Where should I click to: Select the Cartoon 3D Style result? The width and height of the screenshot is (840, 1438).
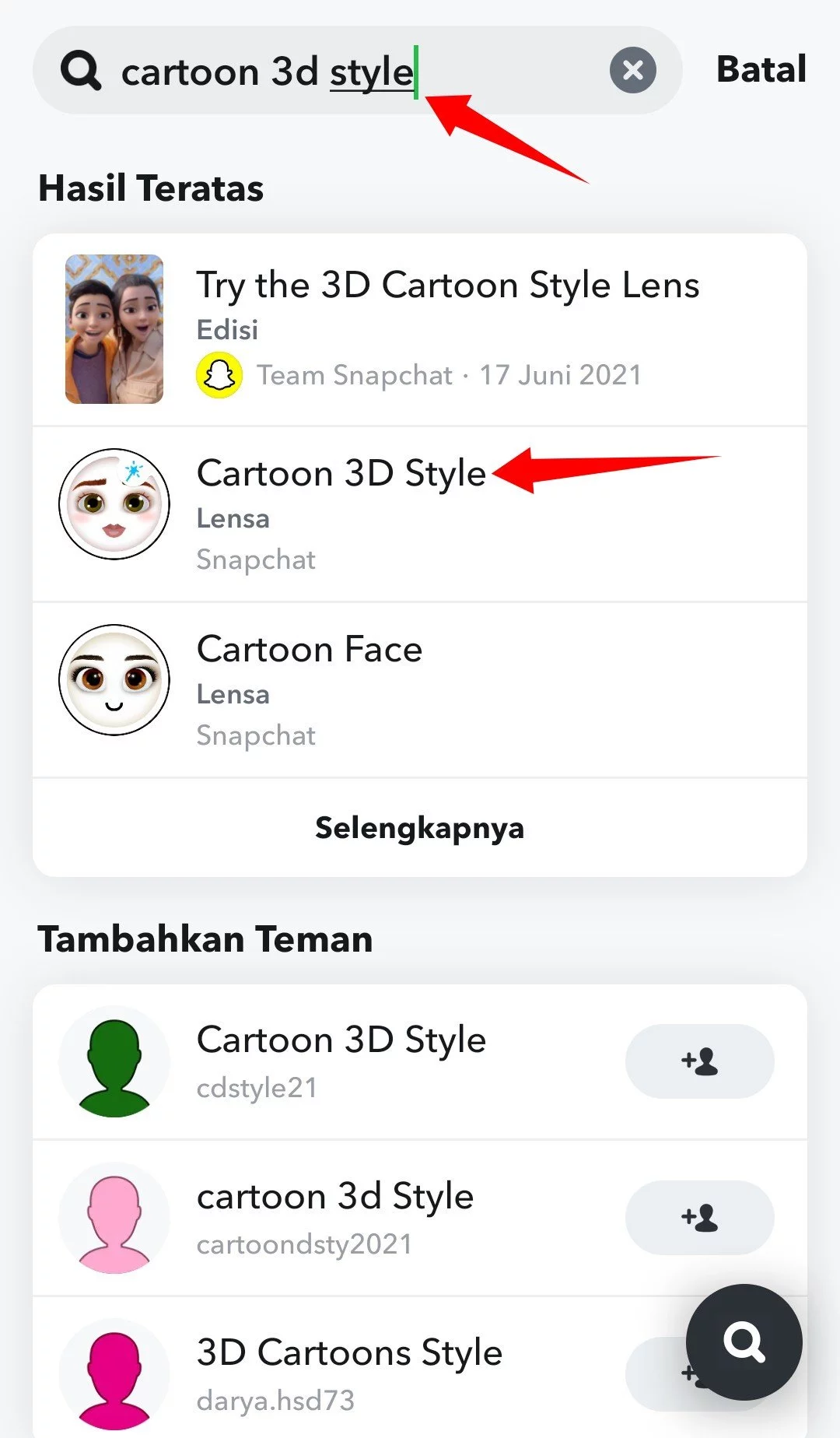(x=341, y=473)
